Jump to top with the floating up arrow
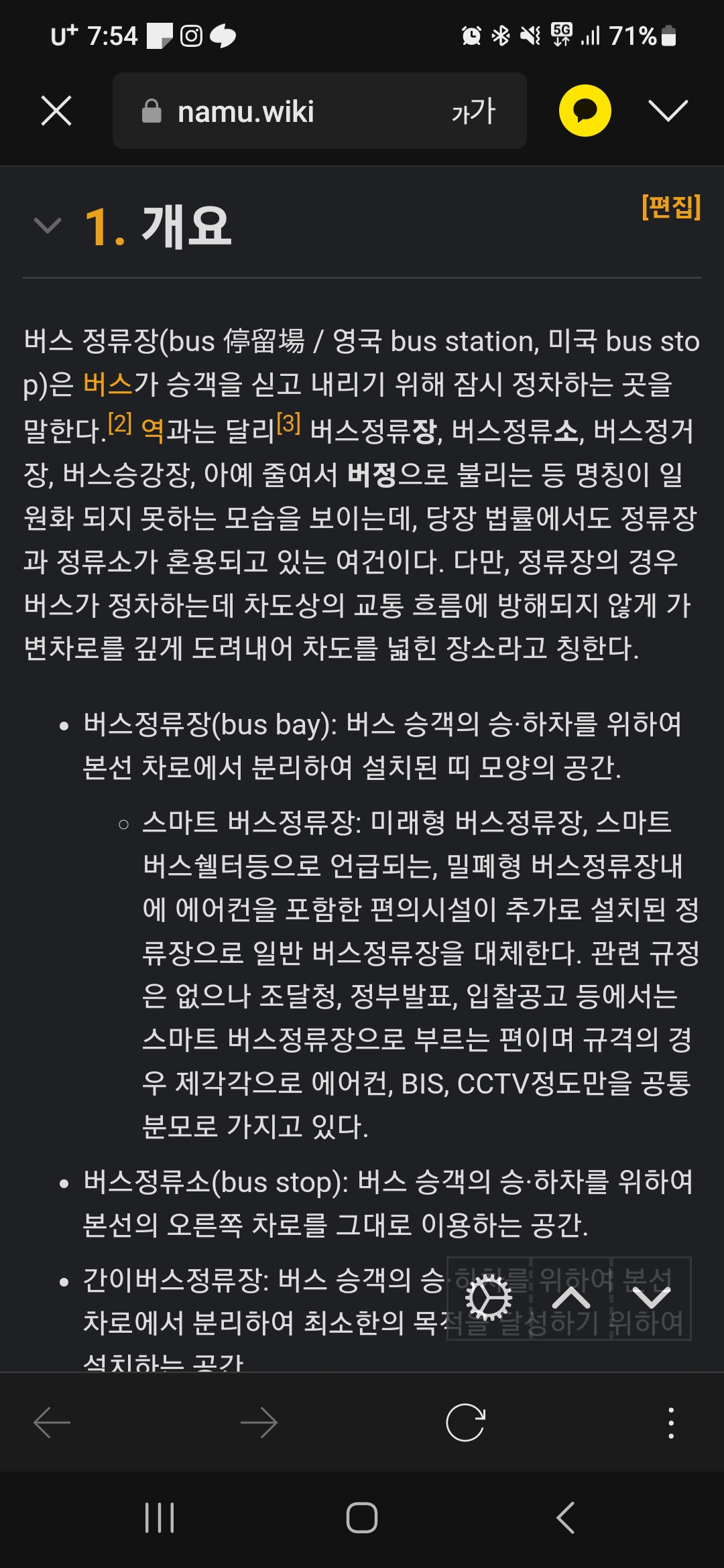This screenshot has width=724, height=1568. coord(570,1299)
